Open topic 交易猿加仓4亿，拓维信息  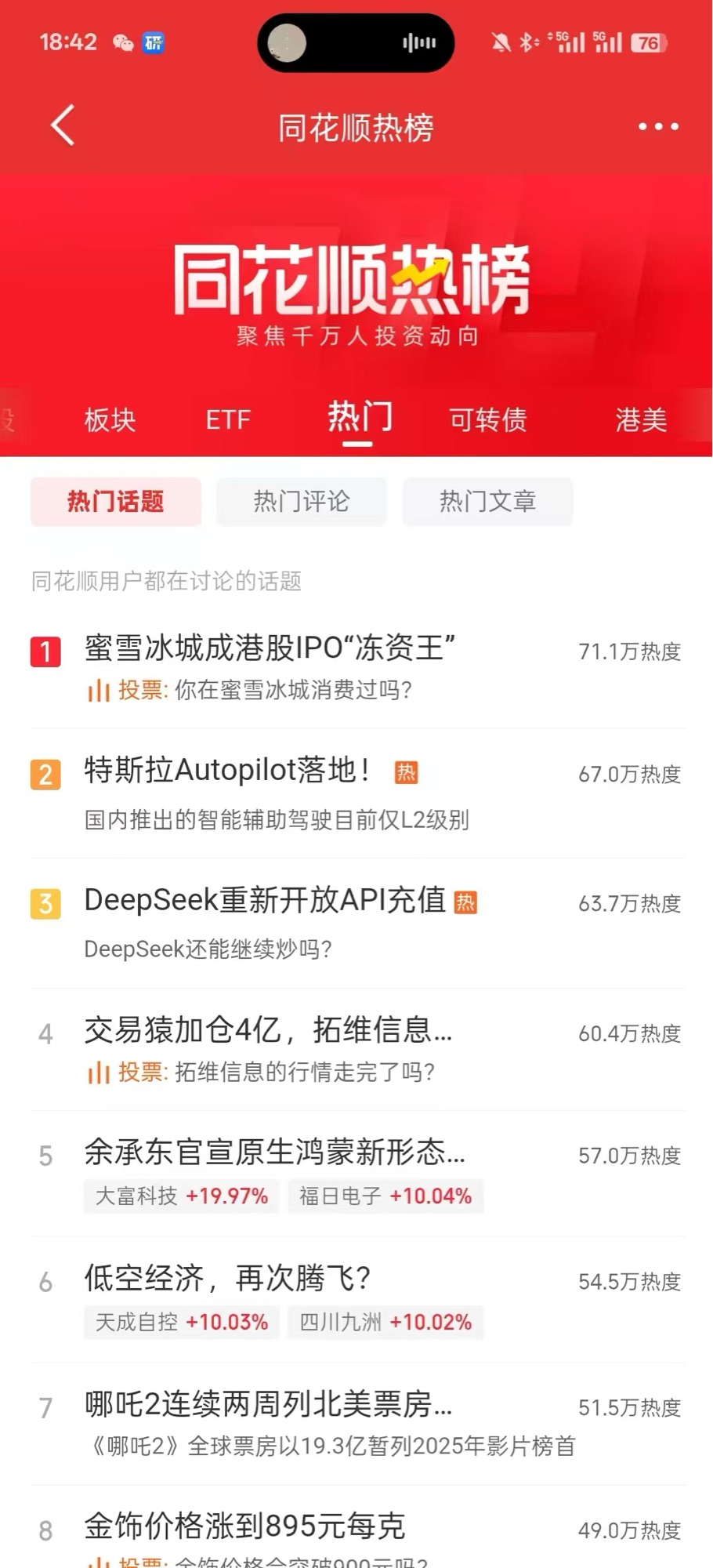[268, 1029]
